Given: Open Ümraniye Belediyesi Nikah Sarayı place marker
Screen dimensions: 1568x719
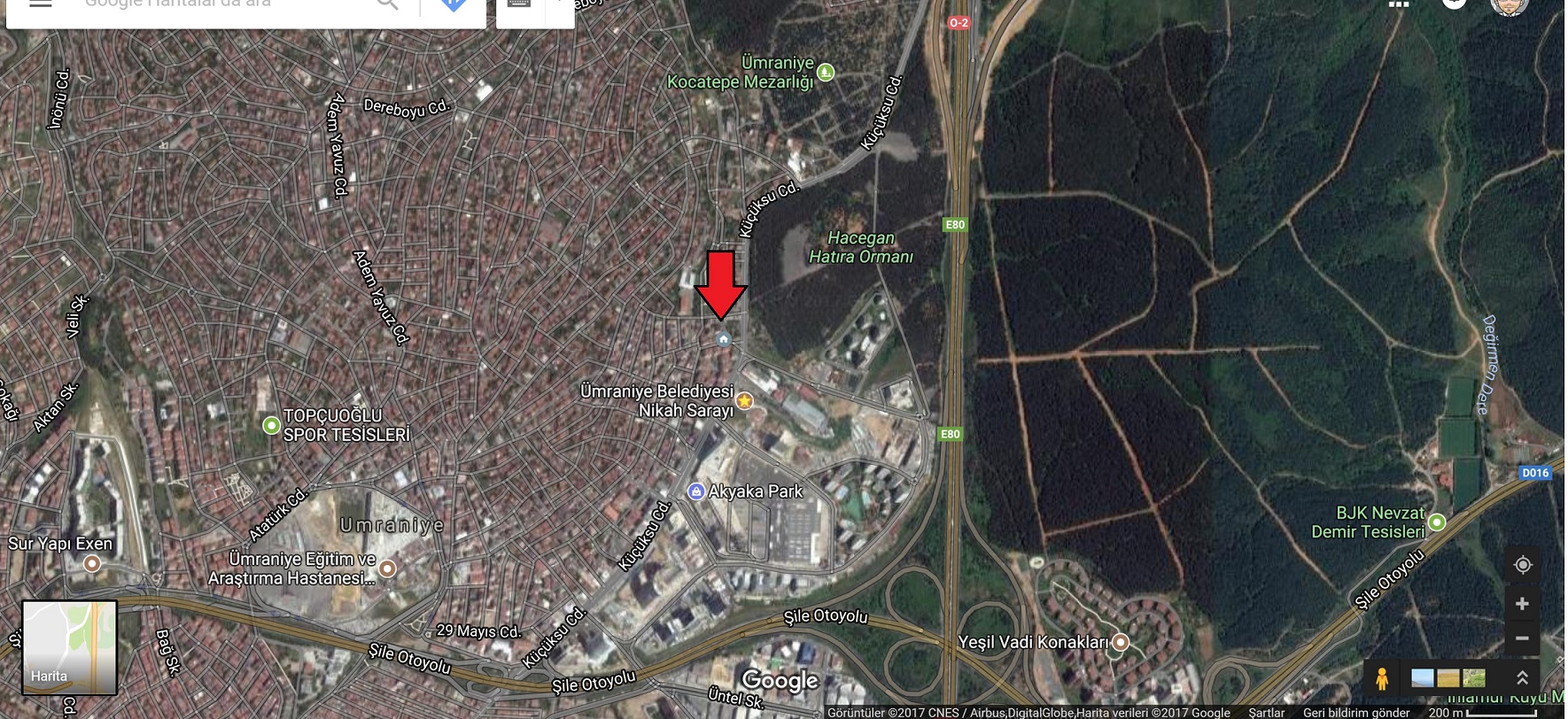Looking at the screenshot, I should (x=745, y=401).
